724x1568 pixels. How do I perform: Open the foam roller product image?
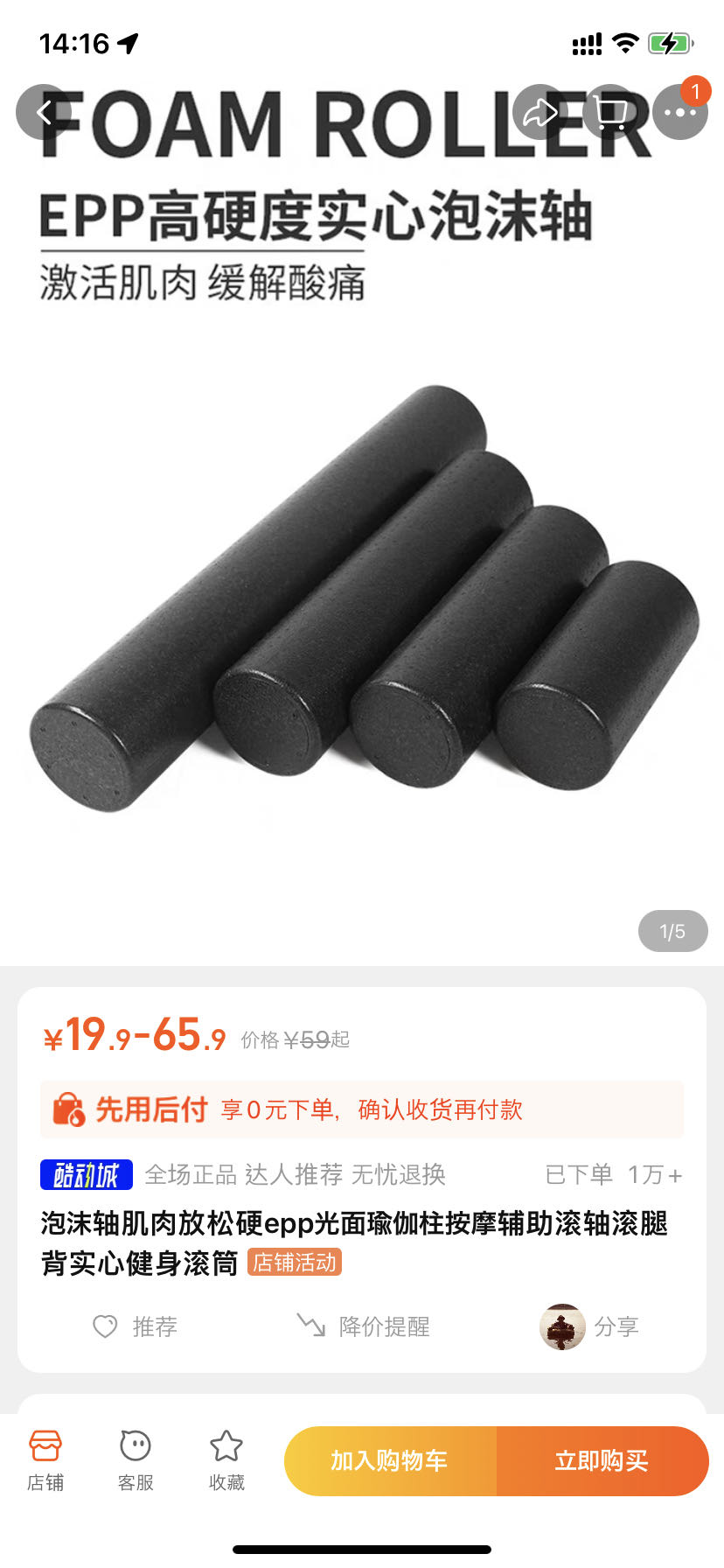tap(362, 595)
